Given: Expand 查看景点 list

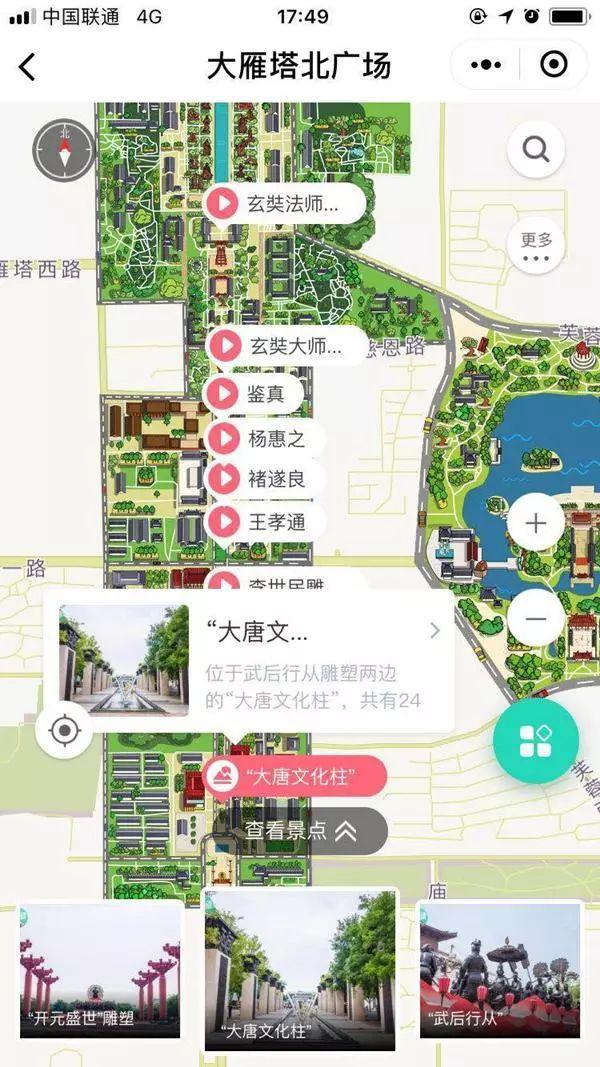Looking at the screenshot, I should pyautogui.click(x=301, y=831).
